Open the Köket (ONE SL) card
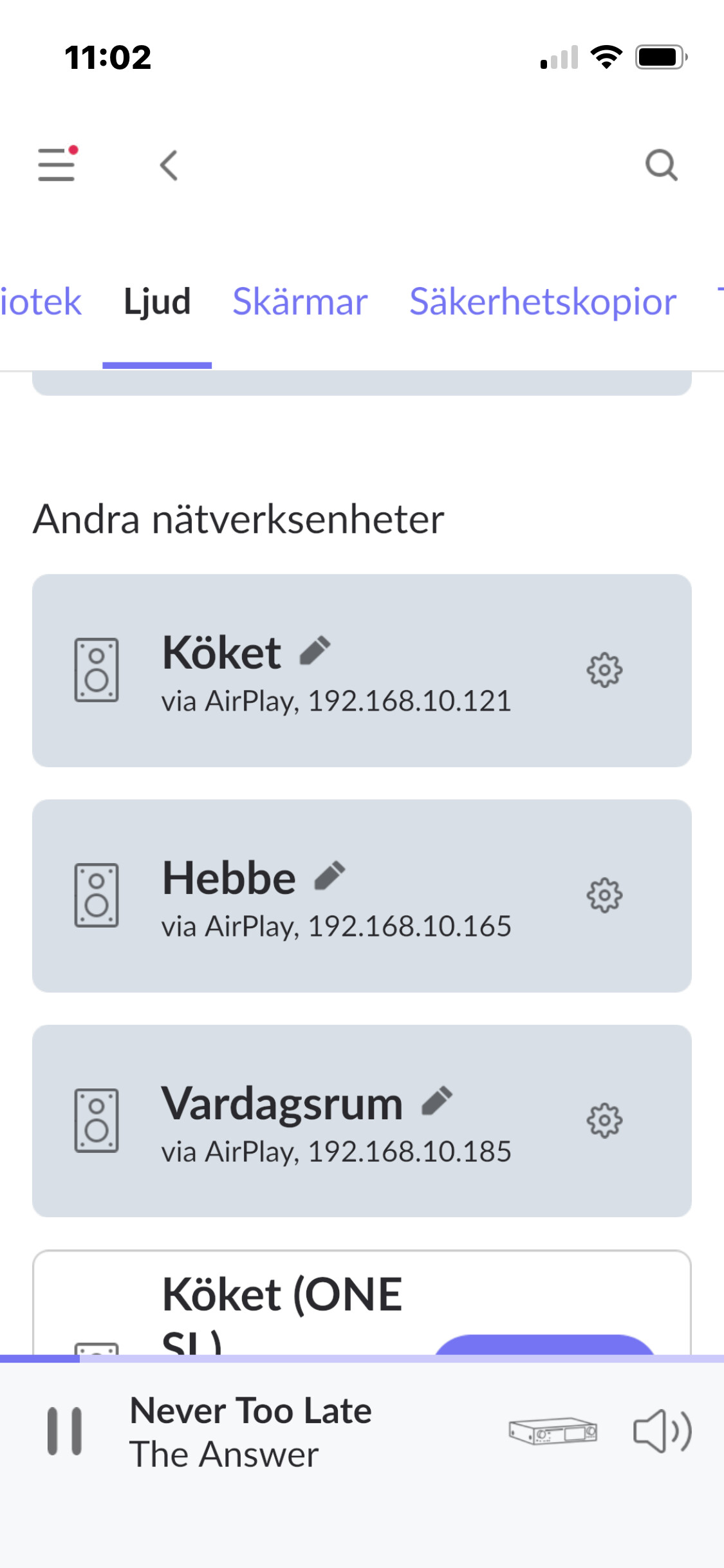 pyautogui.click(x=362, y=1303)
